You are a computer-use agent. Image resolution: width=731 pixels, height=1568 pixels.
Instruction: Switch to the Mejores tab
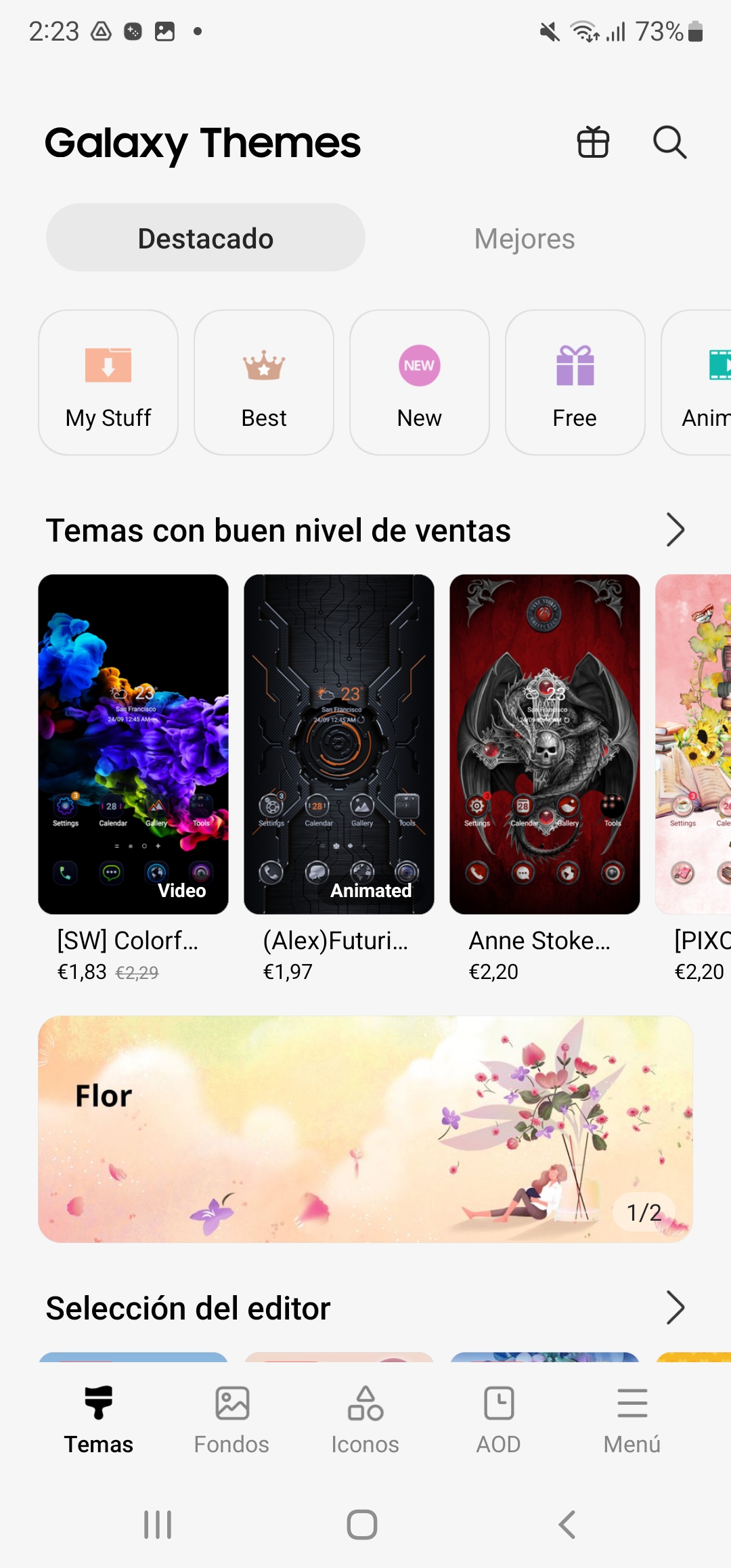point(525,238)
